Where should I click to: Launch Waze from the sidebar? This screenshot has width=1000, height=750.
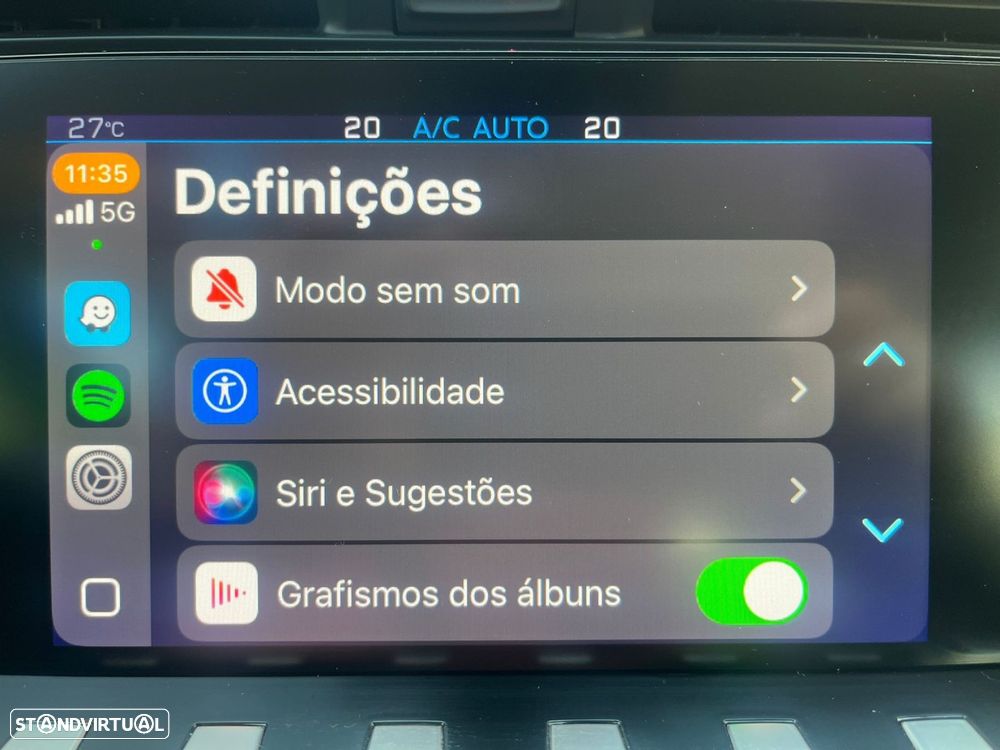(x=98, y=313)
